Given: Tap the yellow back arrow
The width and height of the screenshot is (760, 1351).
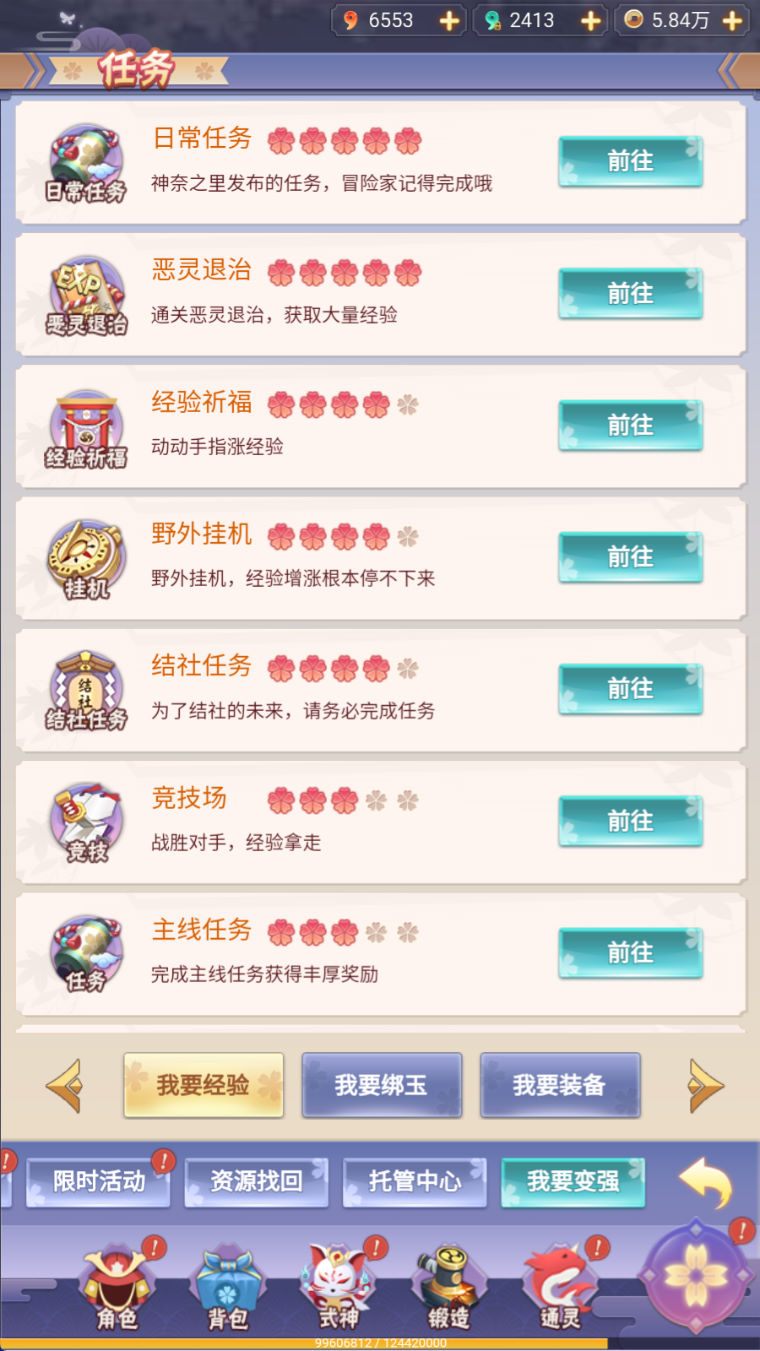Looking at the screenshot, I should [x=705, y=1182].
